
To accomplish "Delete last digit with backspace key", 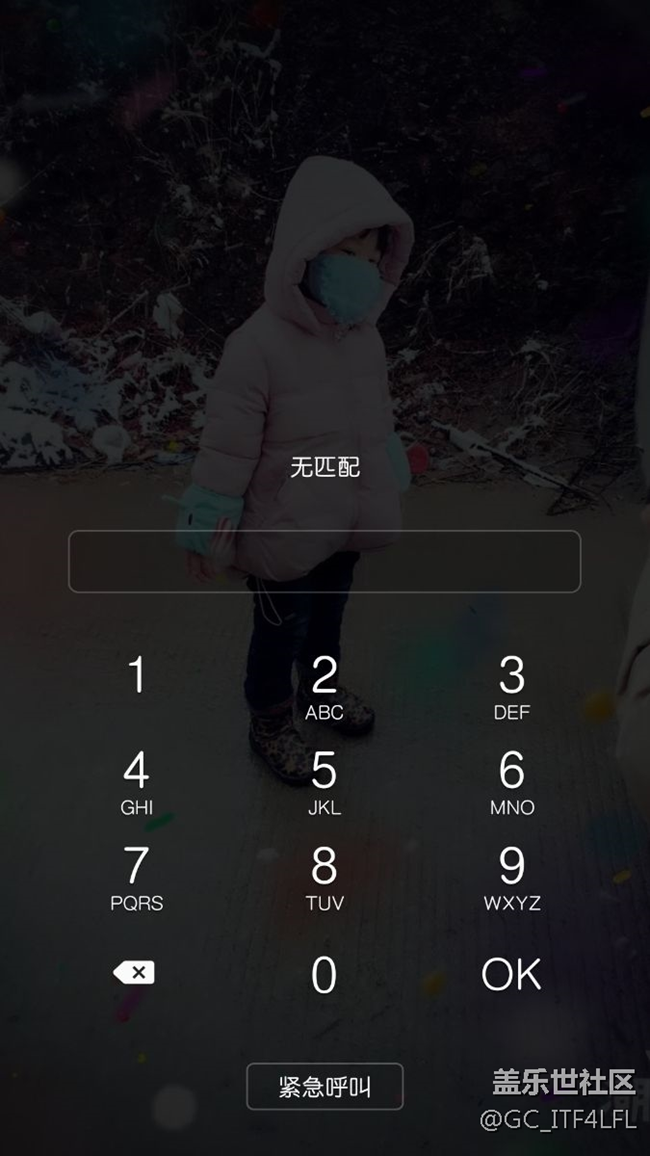I will point(134,972).
